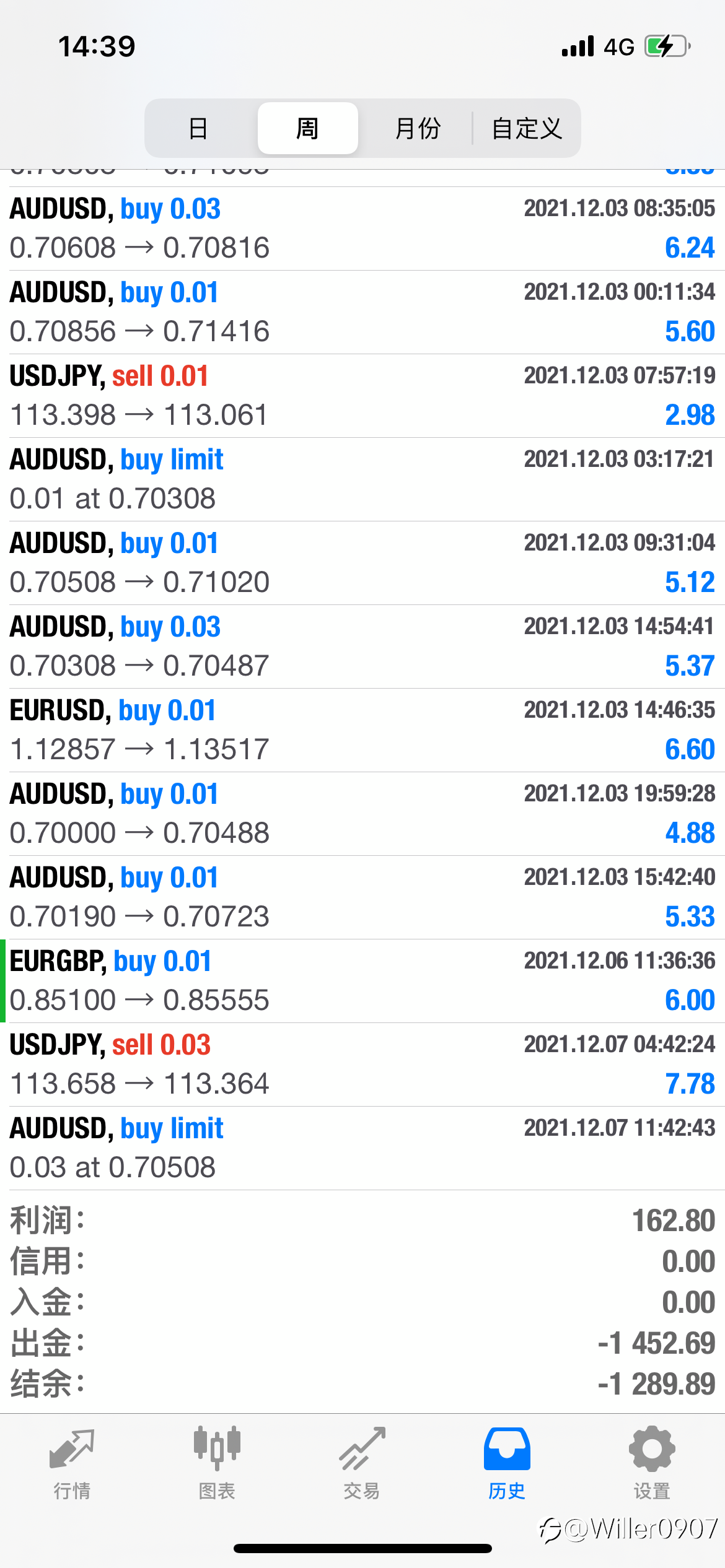This screenshot has width=725, height=1568.
Task: Open the 行情 quotes tab
Action: pyautogui.click(x=72, y=1463)
